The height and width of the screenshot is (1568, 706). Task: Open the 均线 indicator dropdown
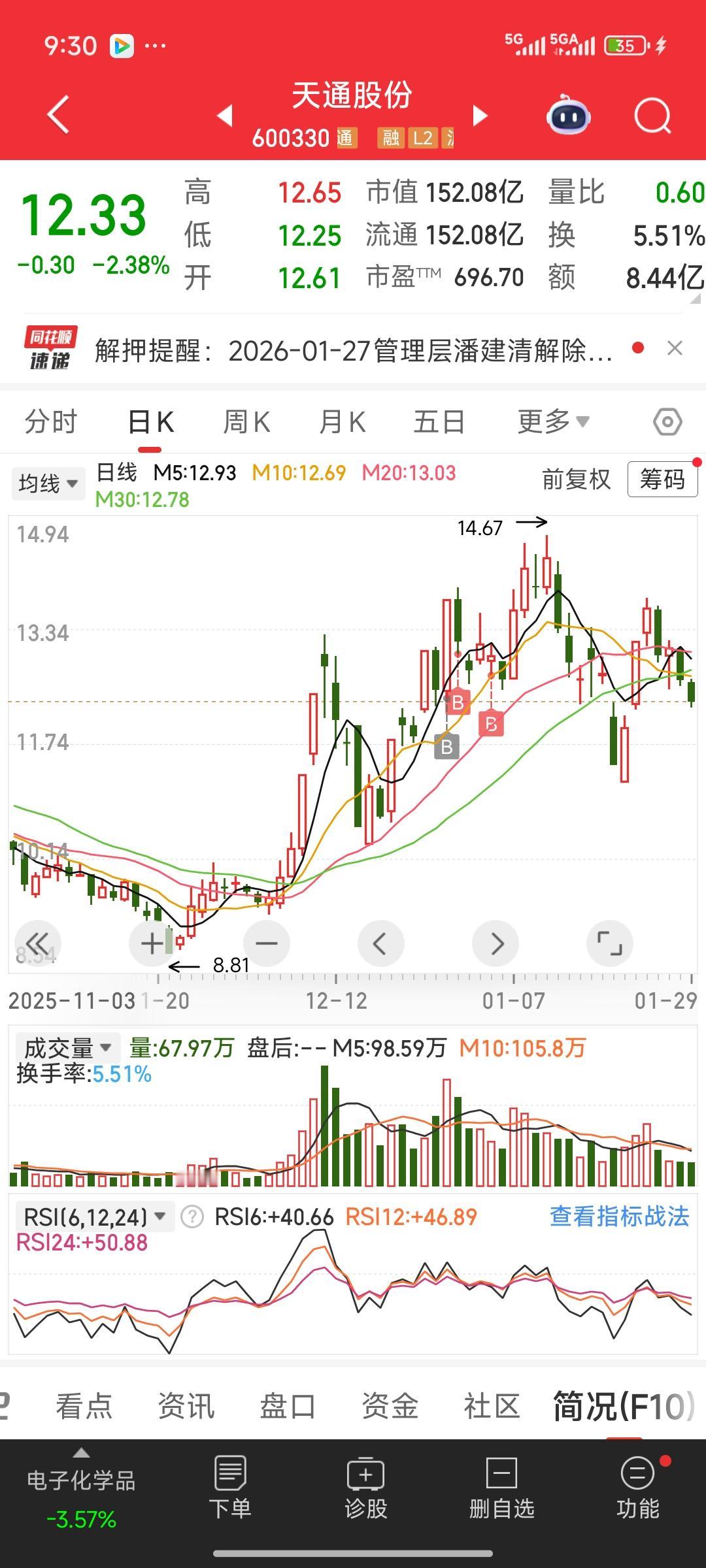[48, 483]
